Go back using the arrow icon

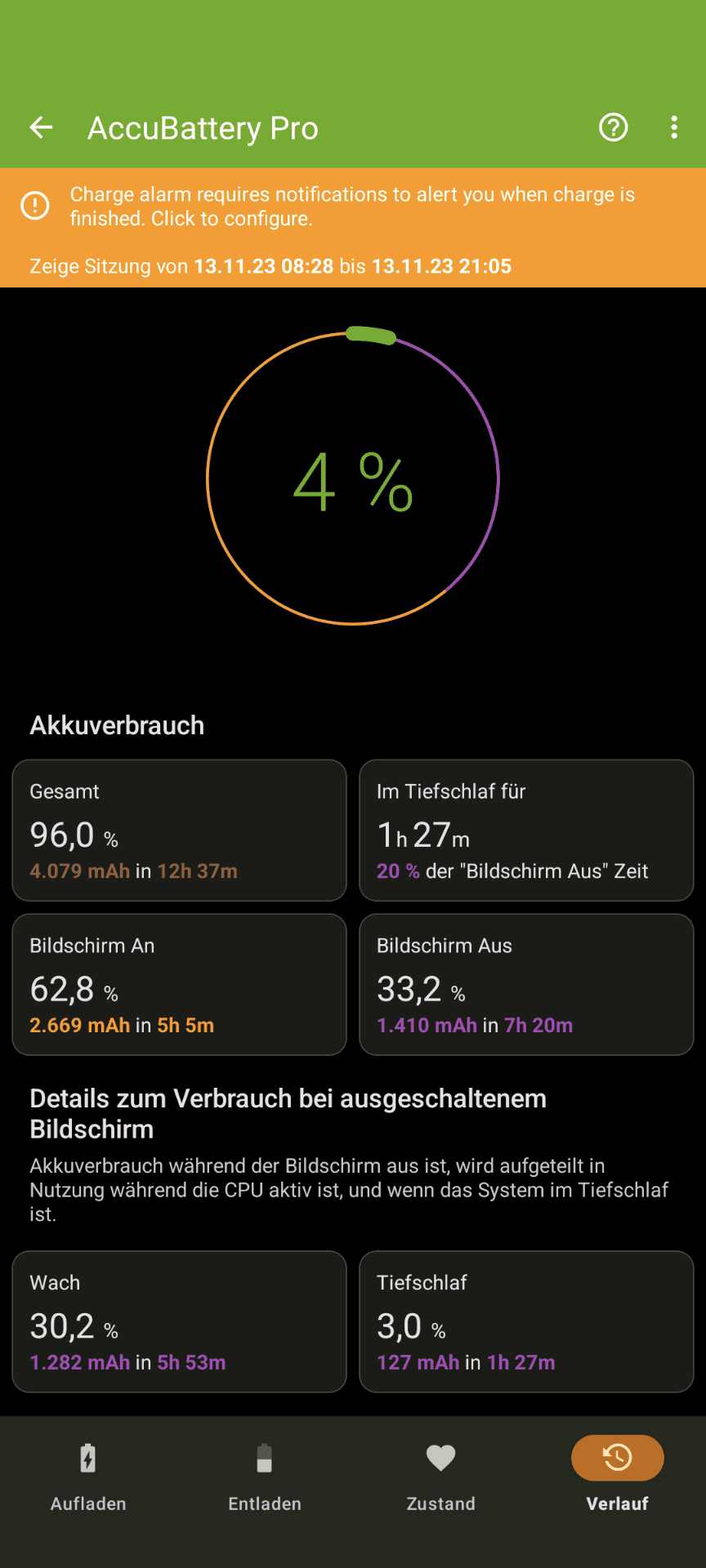(x=41, y=127)
